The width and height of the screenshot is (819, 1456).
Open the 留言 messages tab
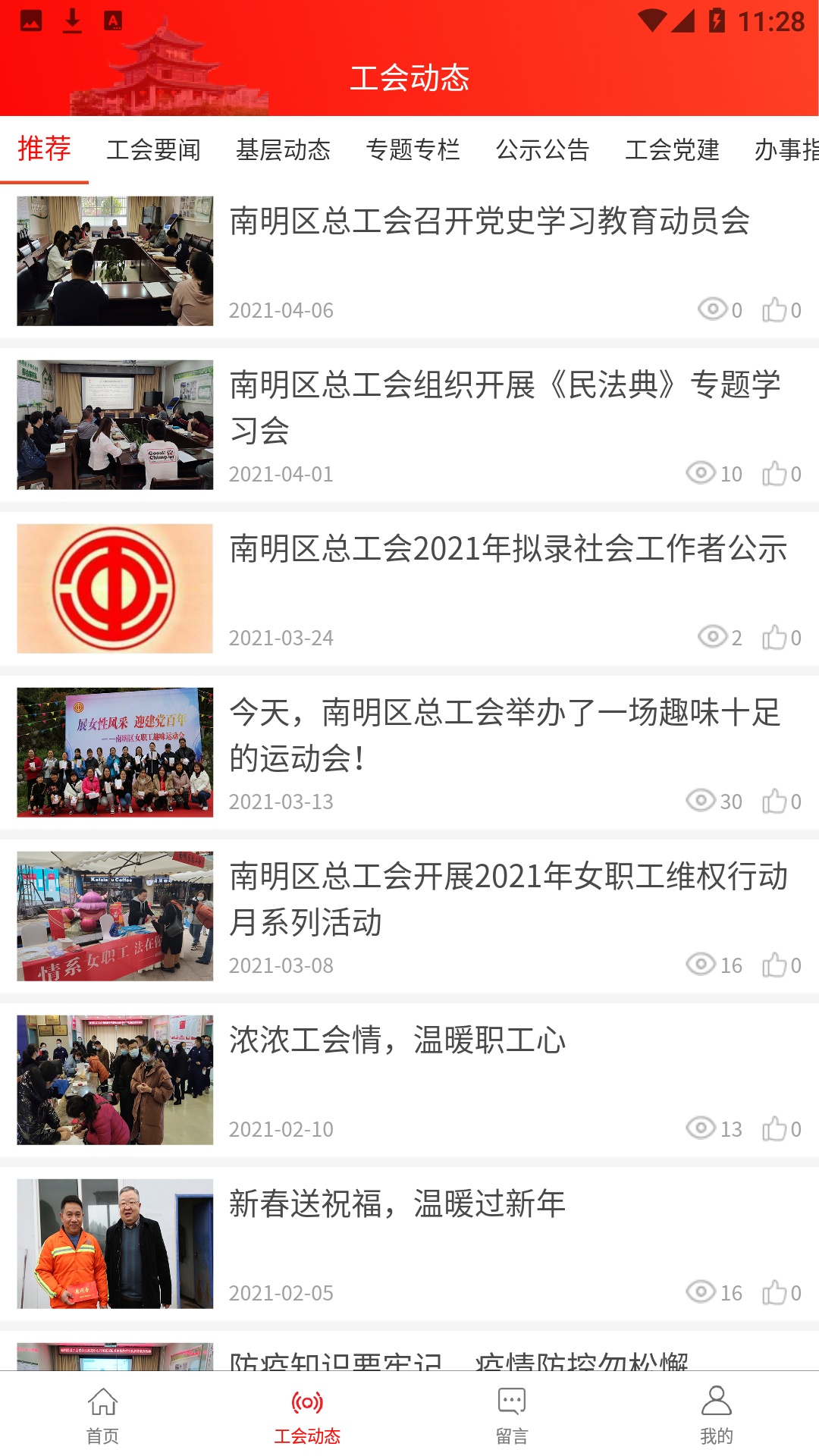tap(512, 1415)
